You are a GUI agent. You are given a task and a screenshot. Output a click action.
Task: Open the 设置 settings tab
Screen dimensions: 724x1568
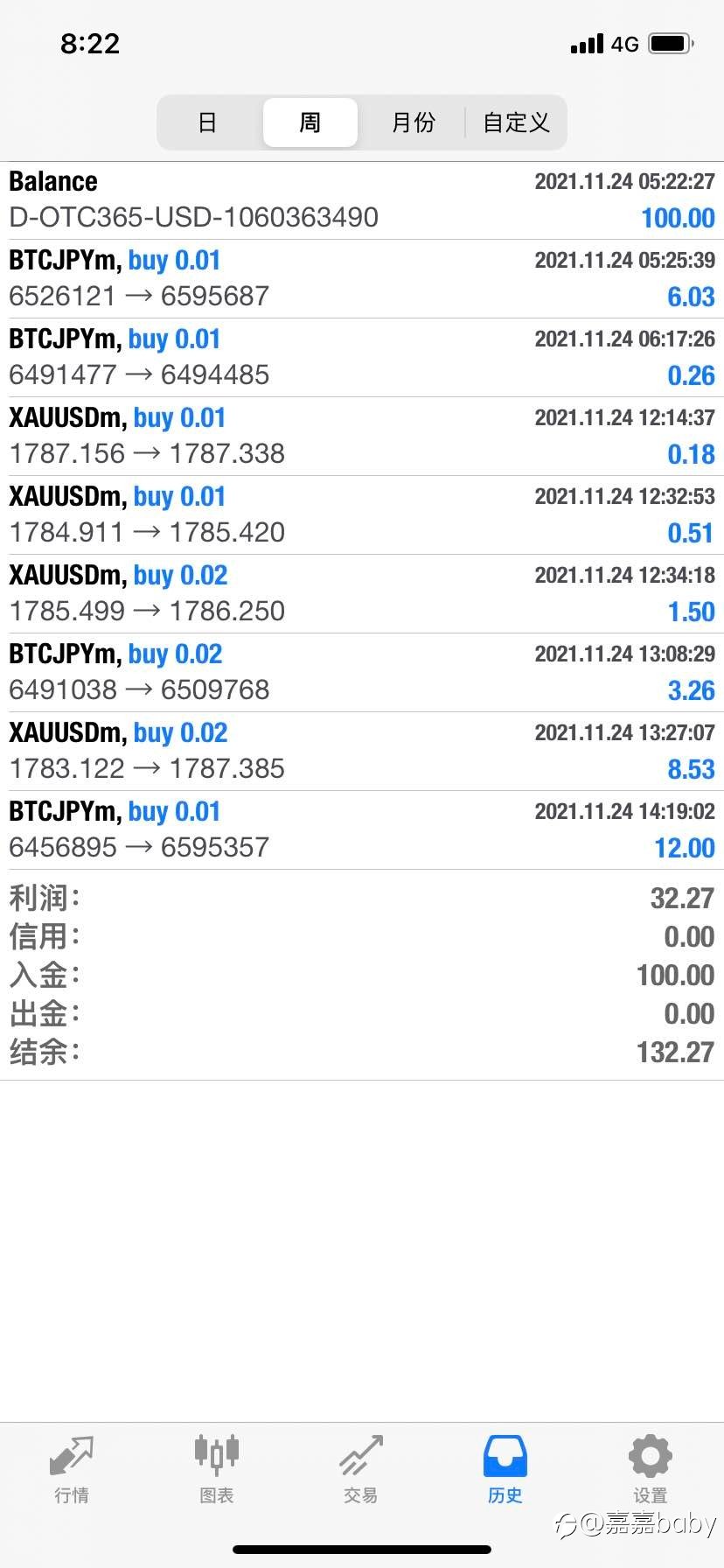coord(650,1470)
